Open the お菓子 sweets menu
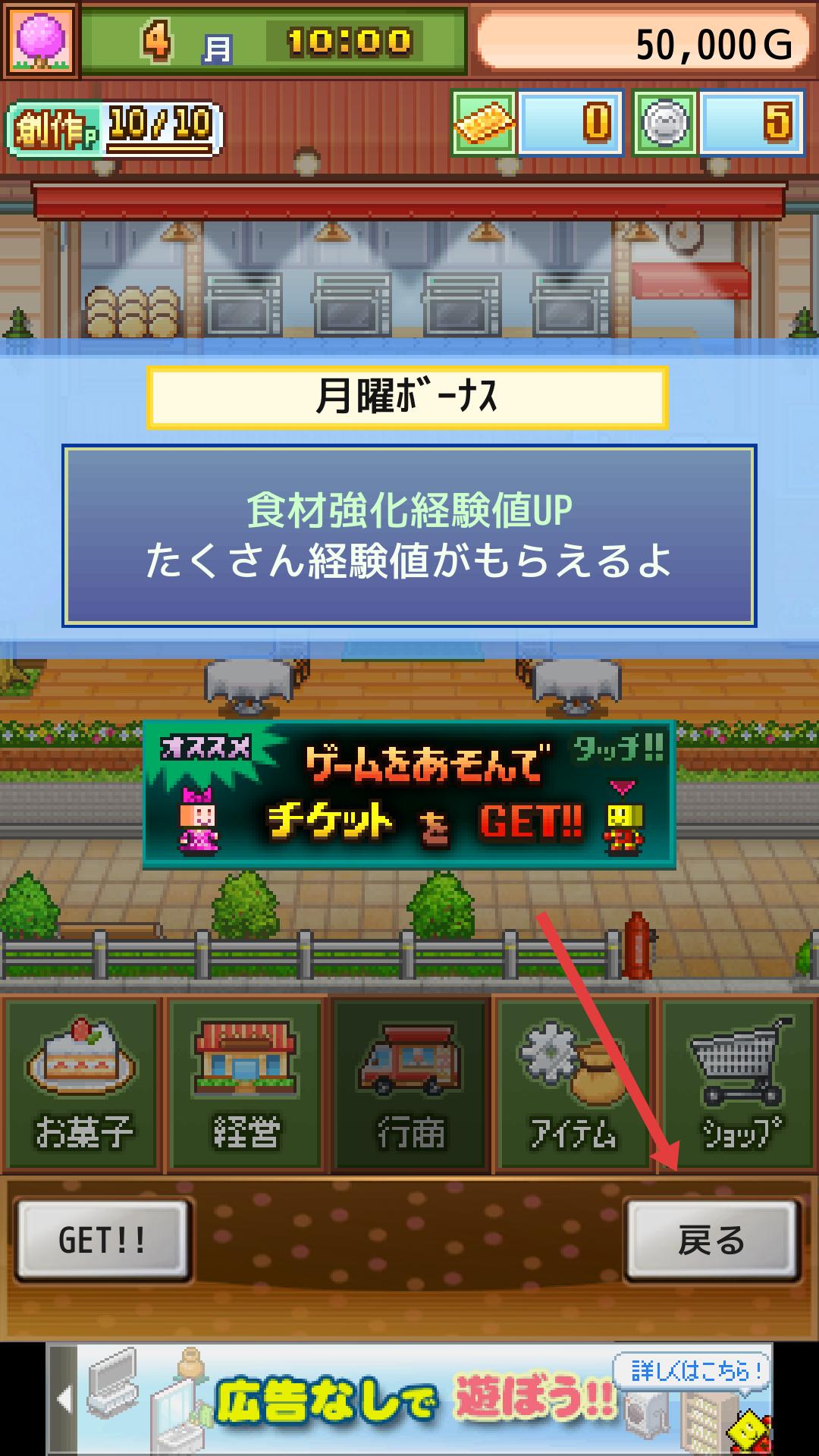The image size is (819, 1456). 82,1085
